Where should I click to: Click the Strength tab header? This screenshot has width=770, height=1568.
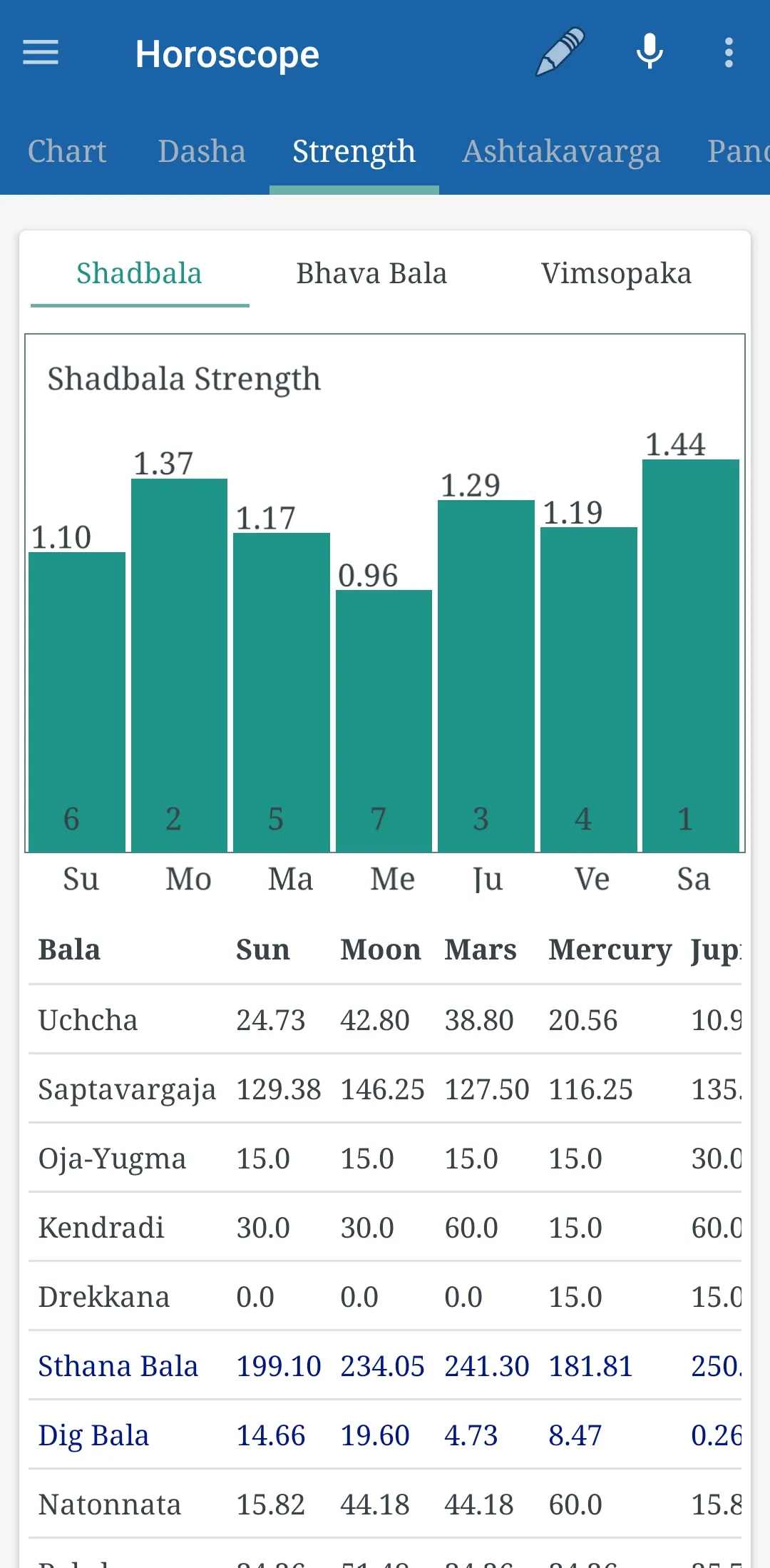point(354,151)
